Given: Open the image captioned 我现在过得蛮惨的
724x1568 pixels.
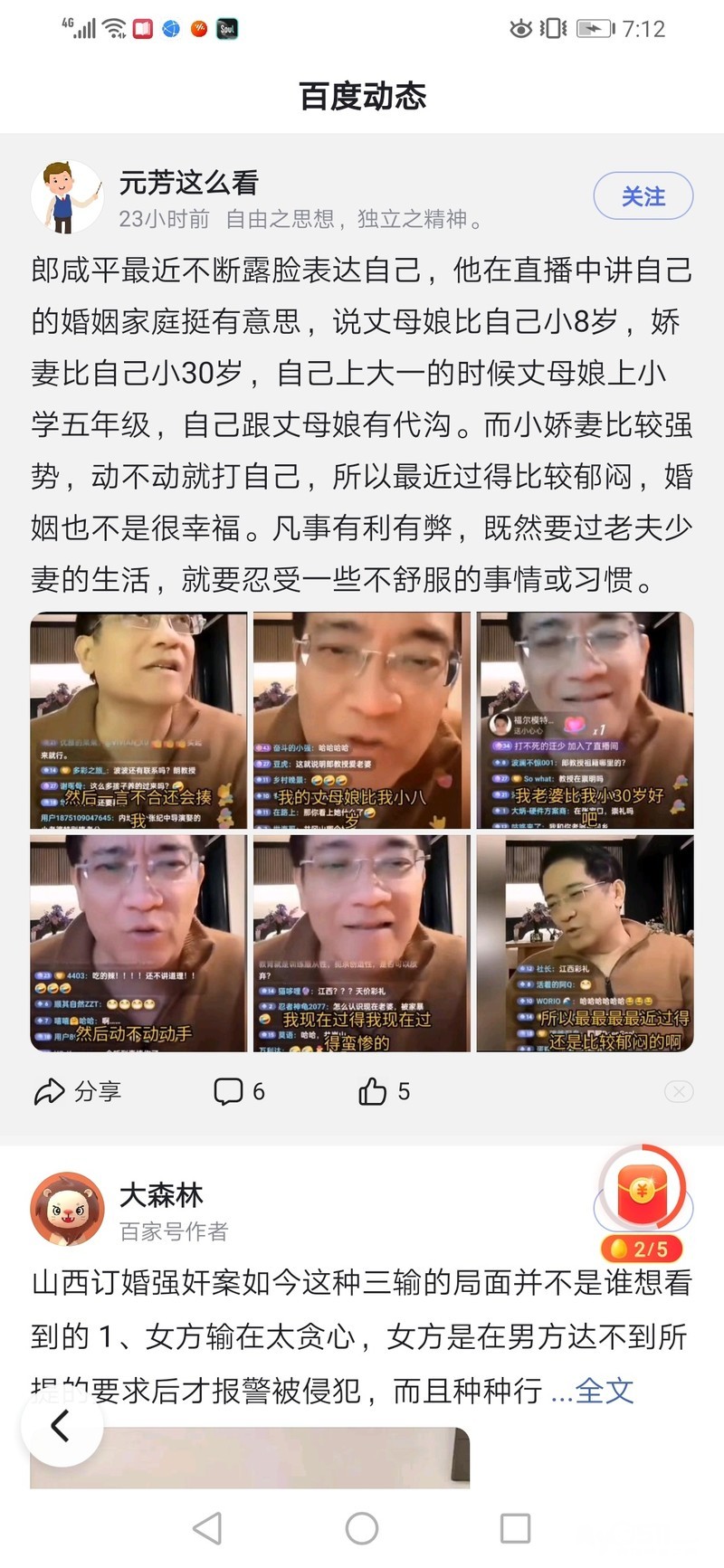Looking at the screenshot, I should 361,943.
